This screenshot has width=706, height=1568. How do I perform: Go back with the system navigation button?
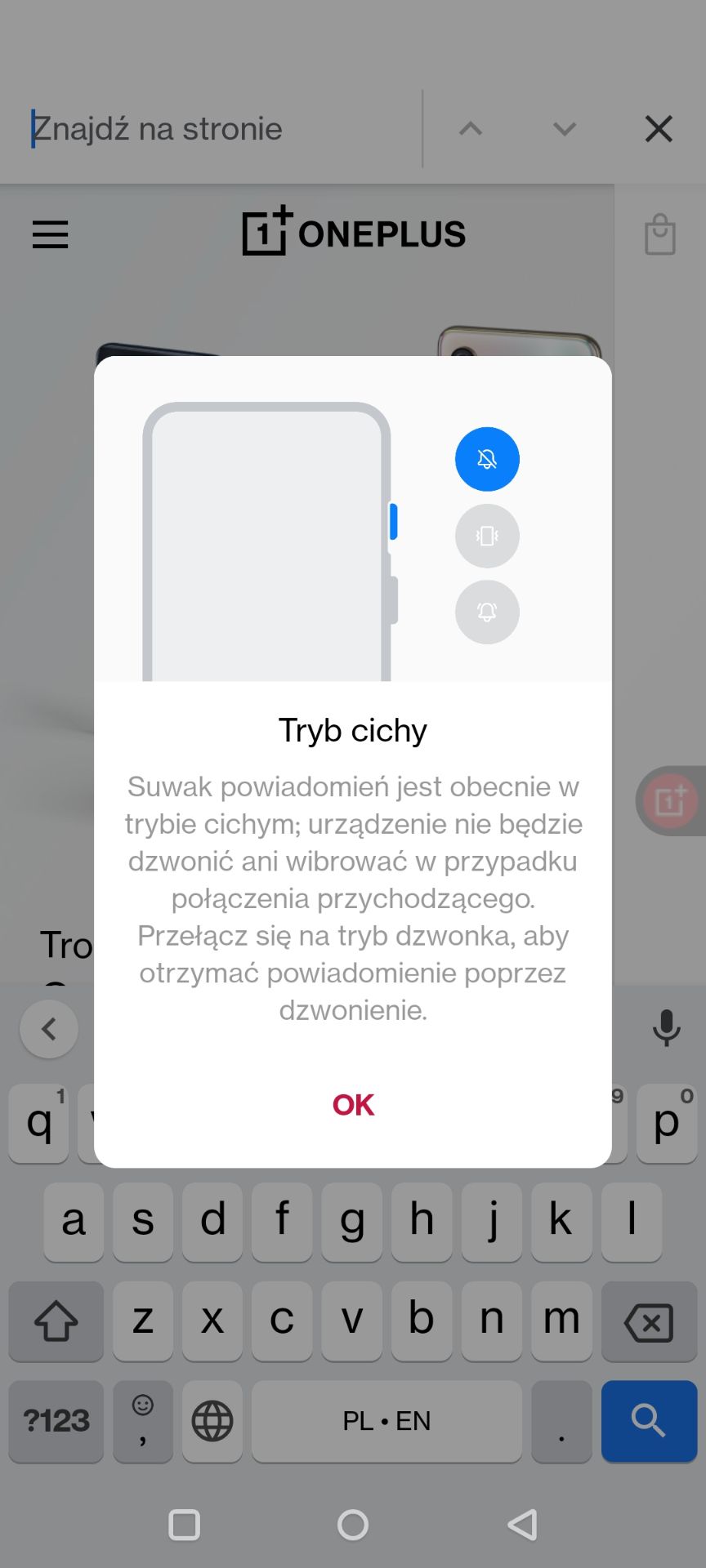523,1525
